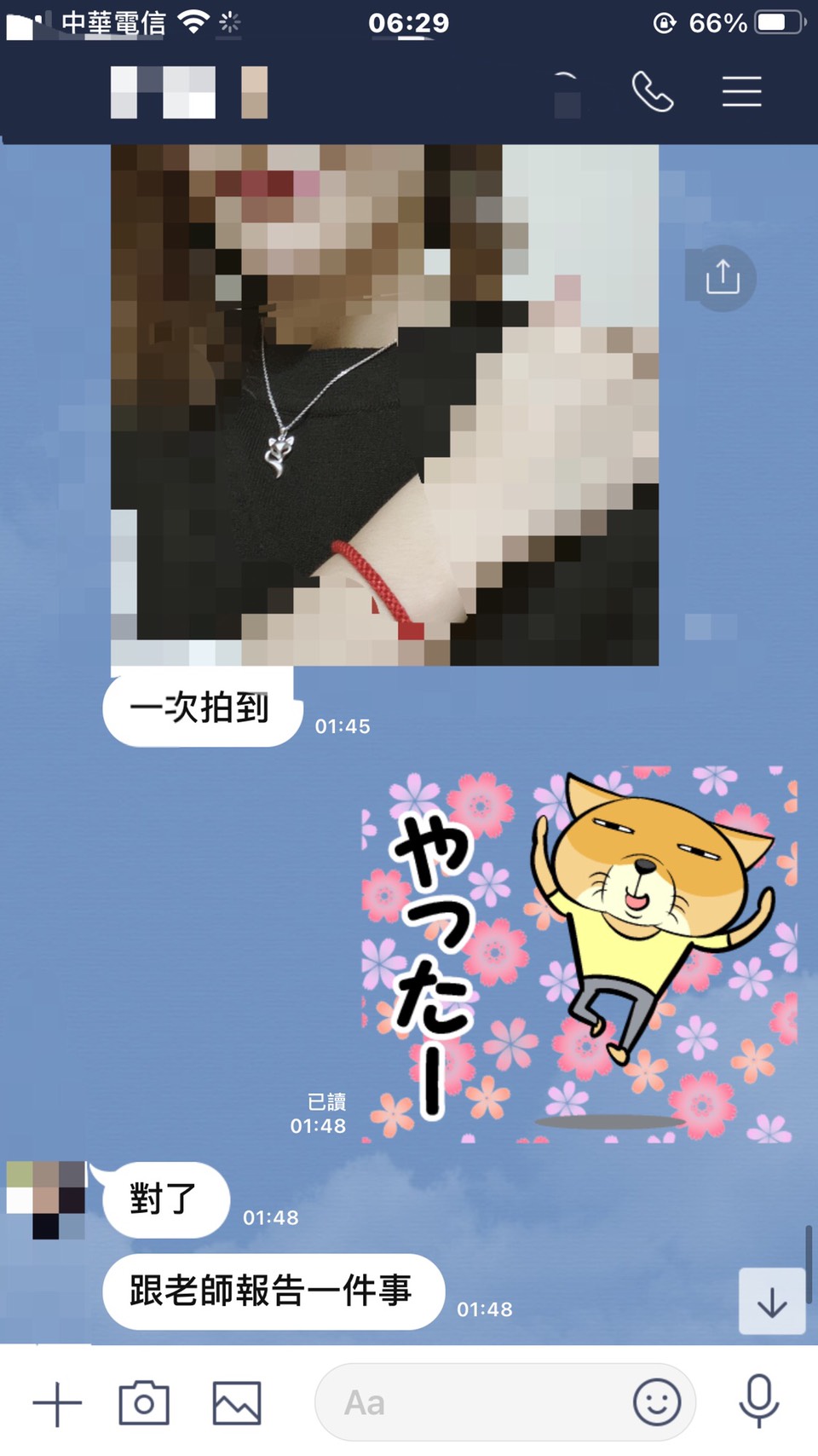Open the chat menu hamburger icon
The width and height of the screenshot is (818, 1456).
point(741,92)
